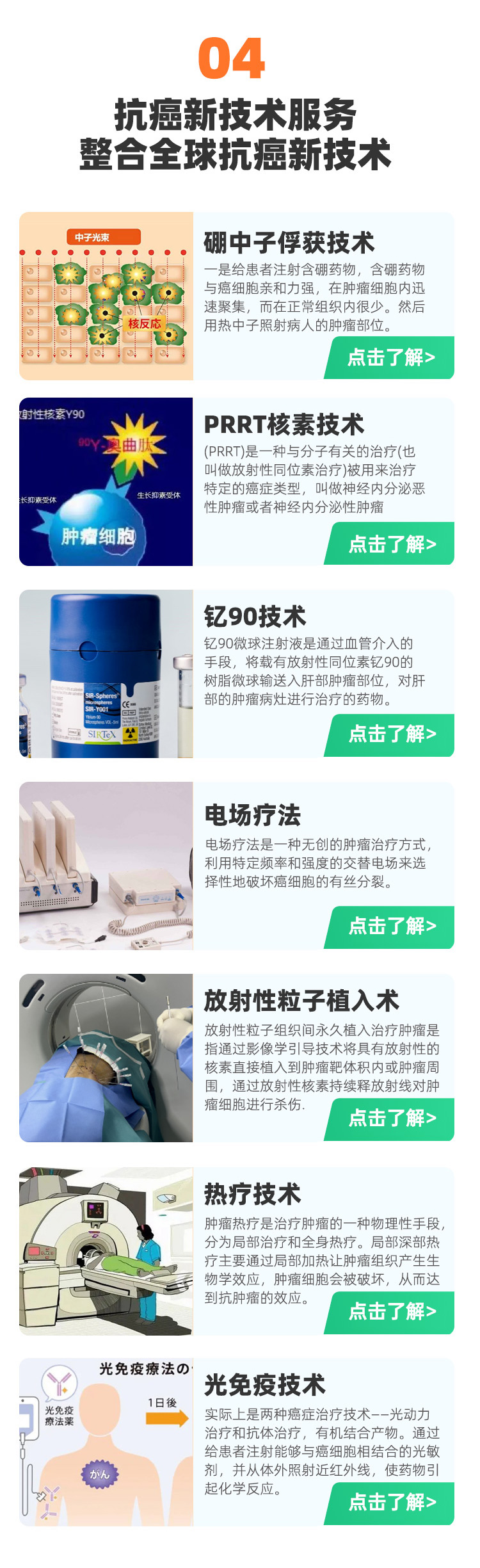Tap 点击了解 under 硼中子俘获技术
Screen dimensions: 480x1568
click(x=391, y=357)
